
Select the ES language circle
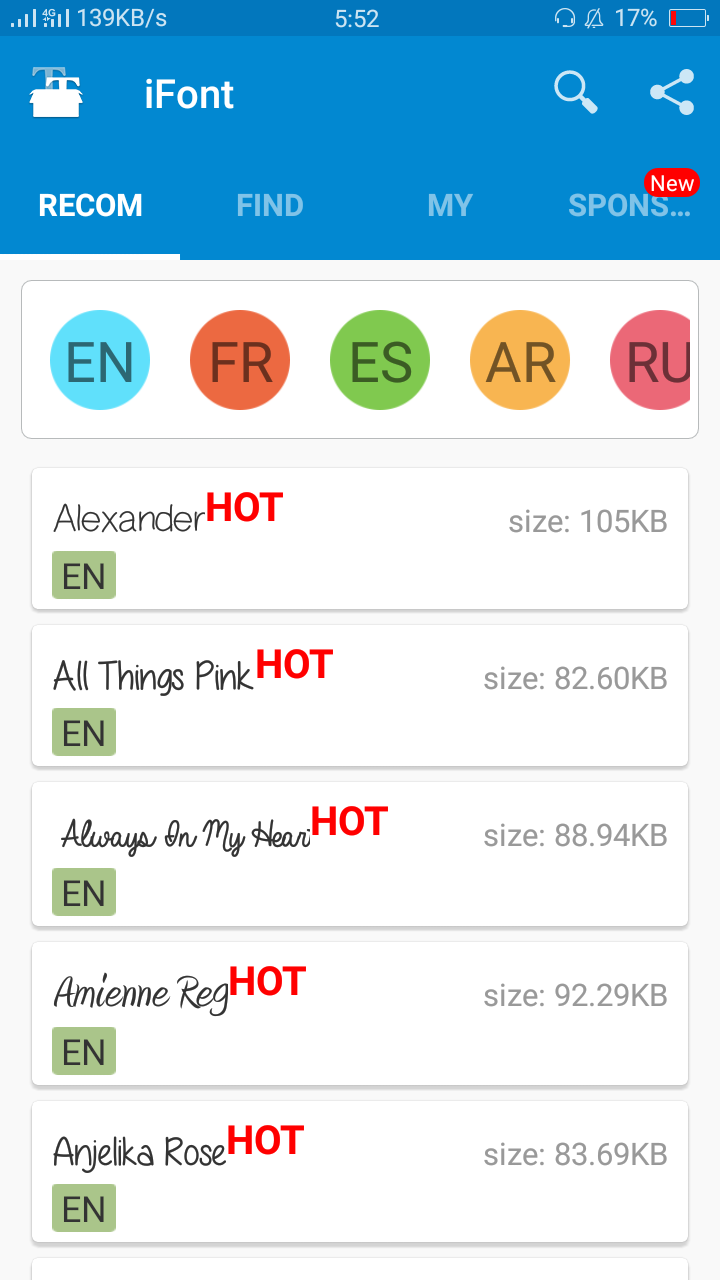pyautogui.click(x=380, y=361)
